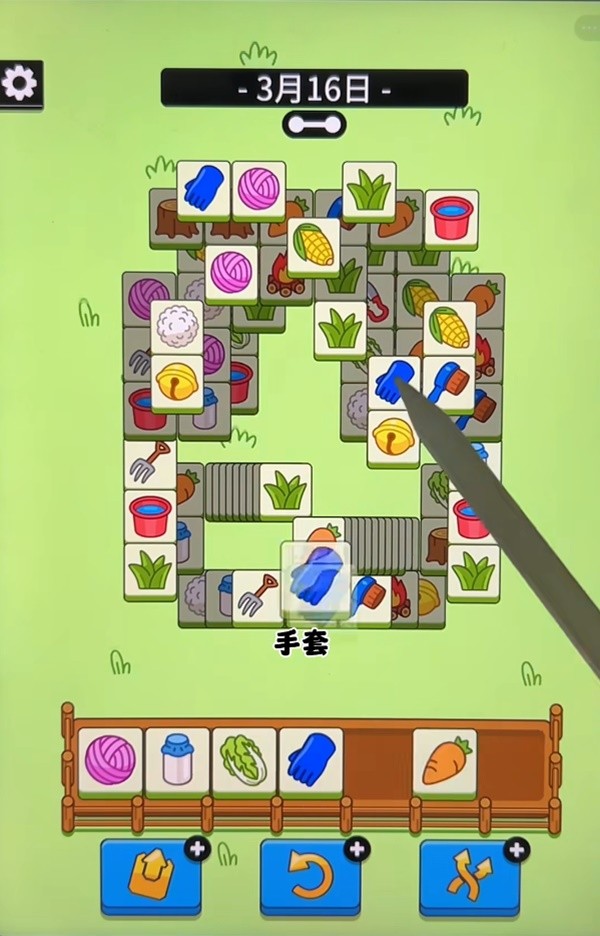Pick the blue brush tile beside the glove
This screenshot has height=936, width=600.
point(449,384)
